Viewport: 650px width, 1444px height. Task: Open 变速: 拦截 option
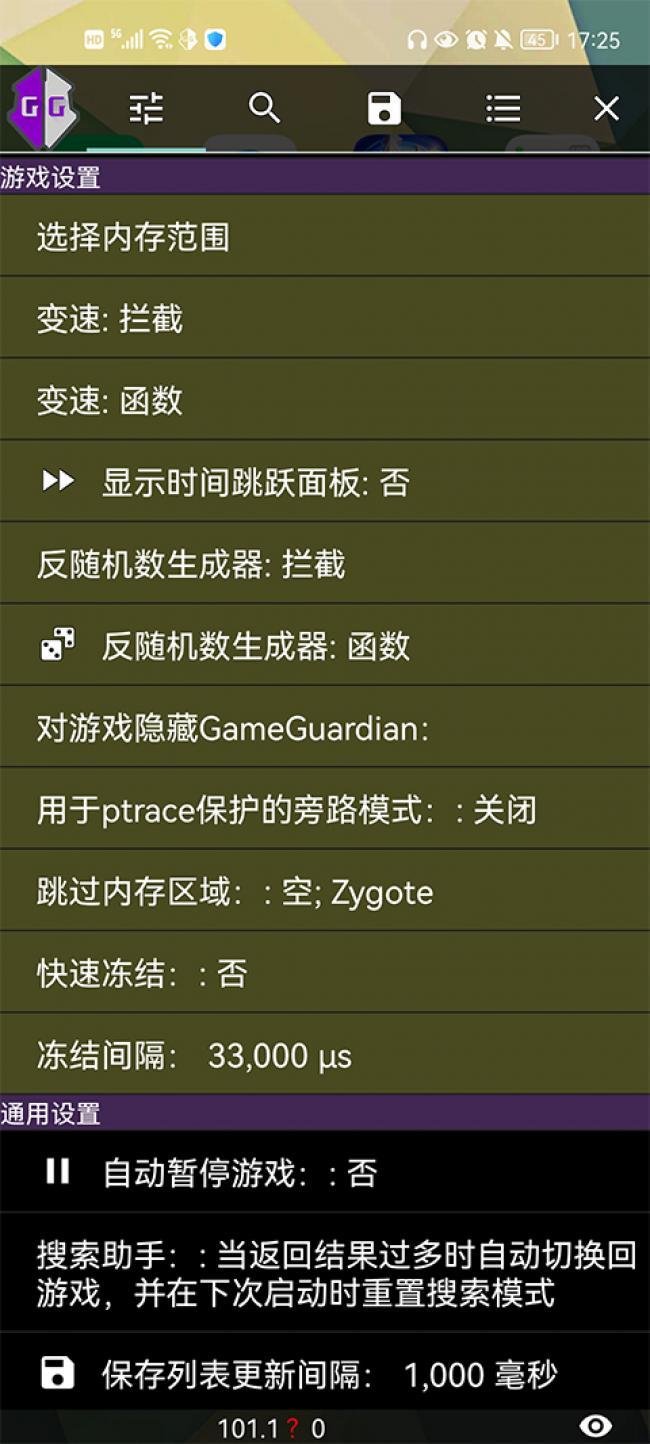325,319
